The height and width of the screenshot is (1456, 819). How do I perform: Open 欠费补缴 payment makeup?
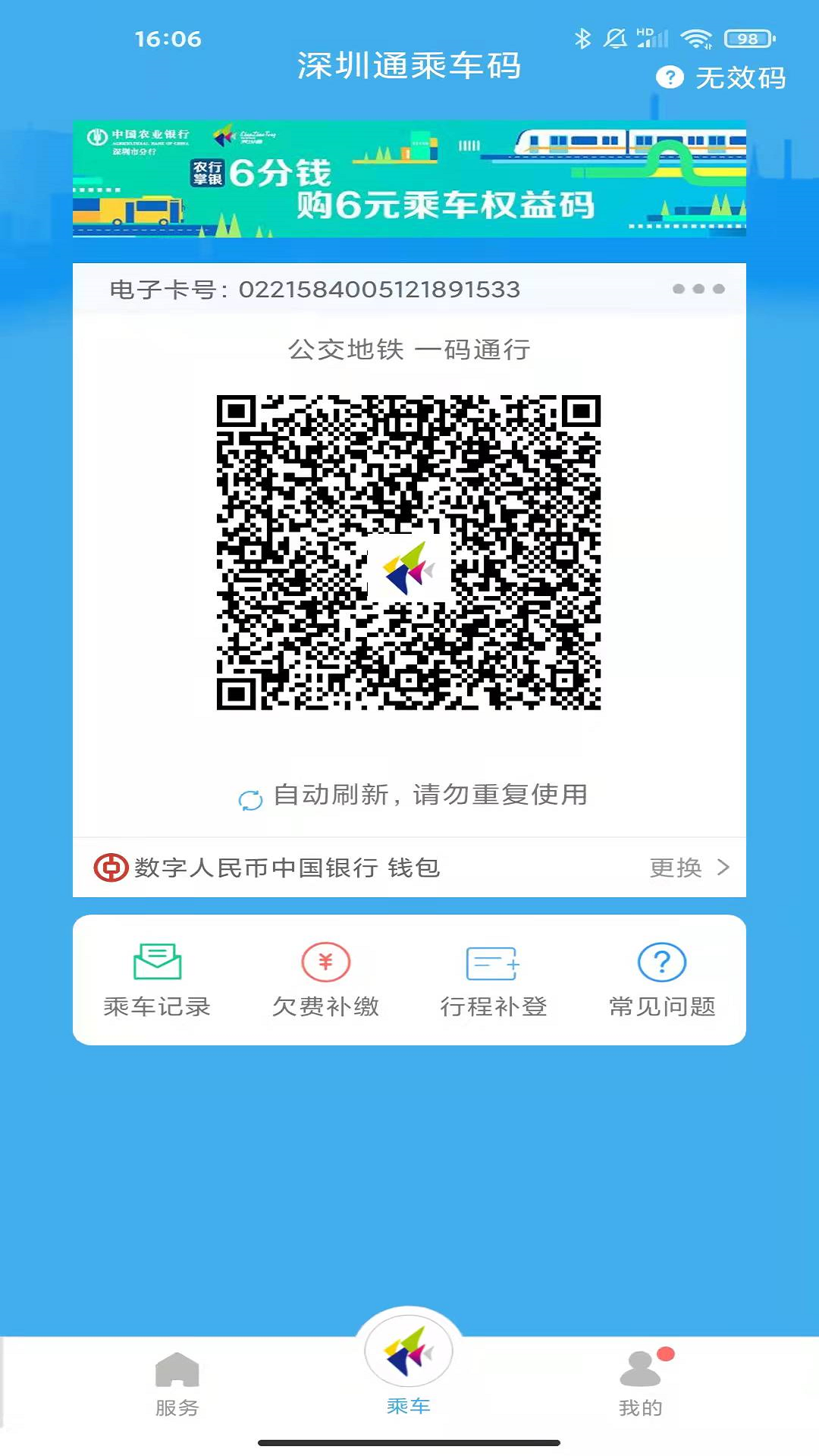click(325, 978)
